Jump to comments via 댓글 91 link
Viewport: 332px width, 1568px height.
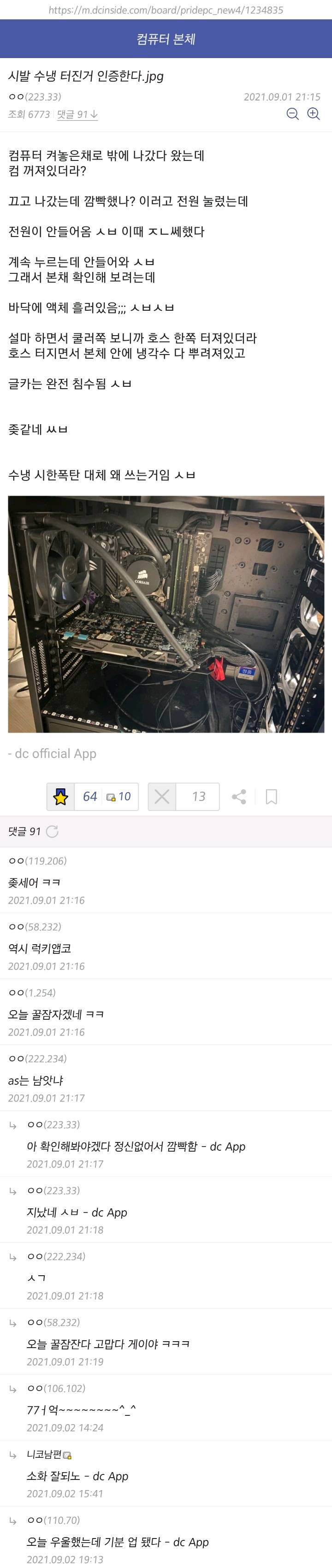point(77,114)
